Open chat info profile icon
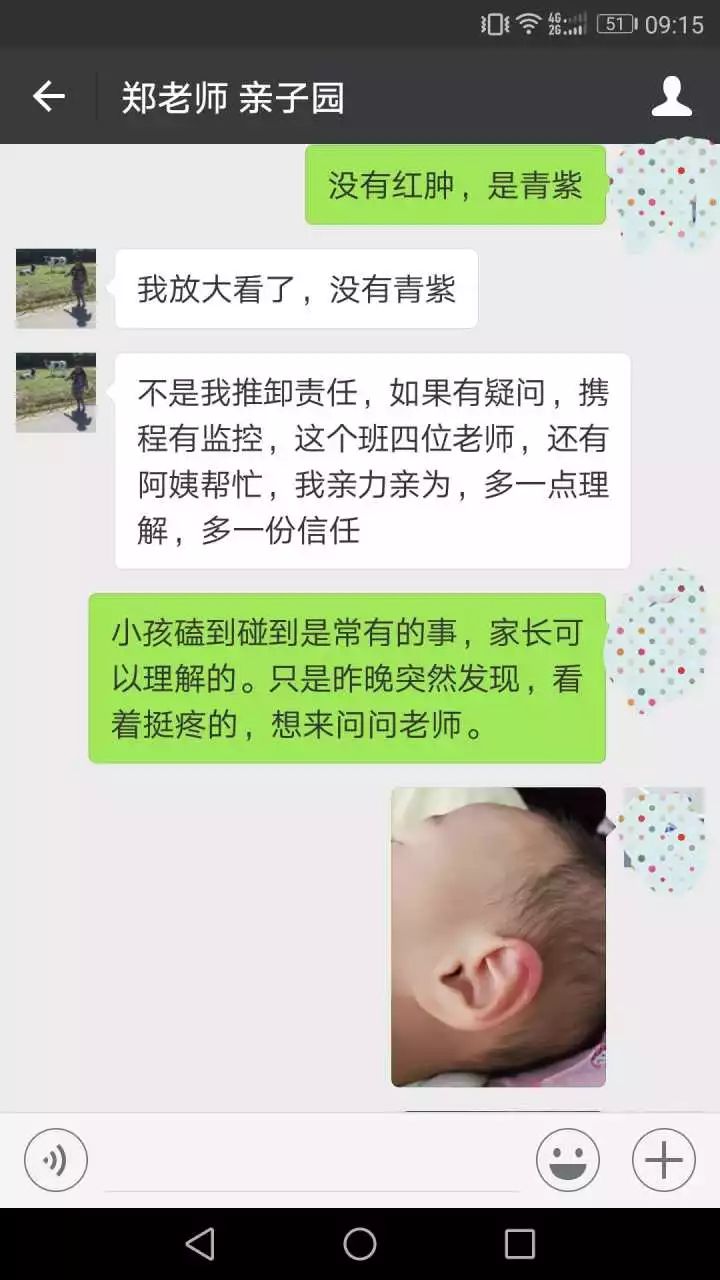This screenshot has height=1280, width=720. (x=671, y=97)
